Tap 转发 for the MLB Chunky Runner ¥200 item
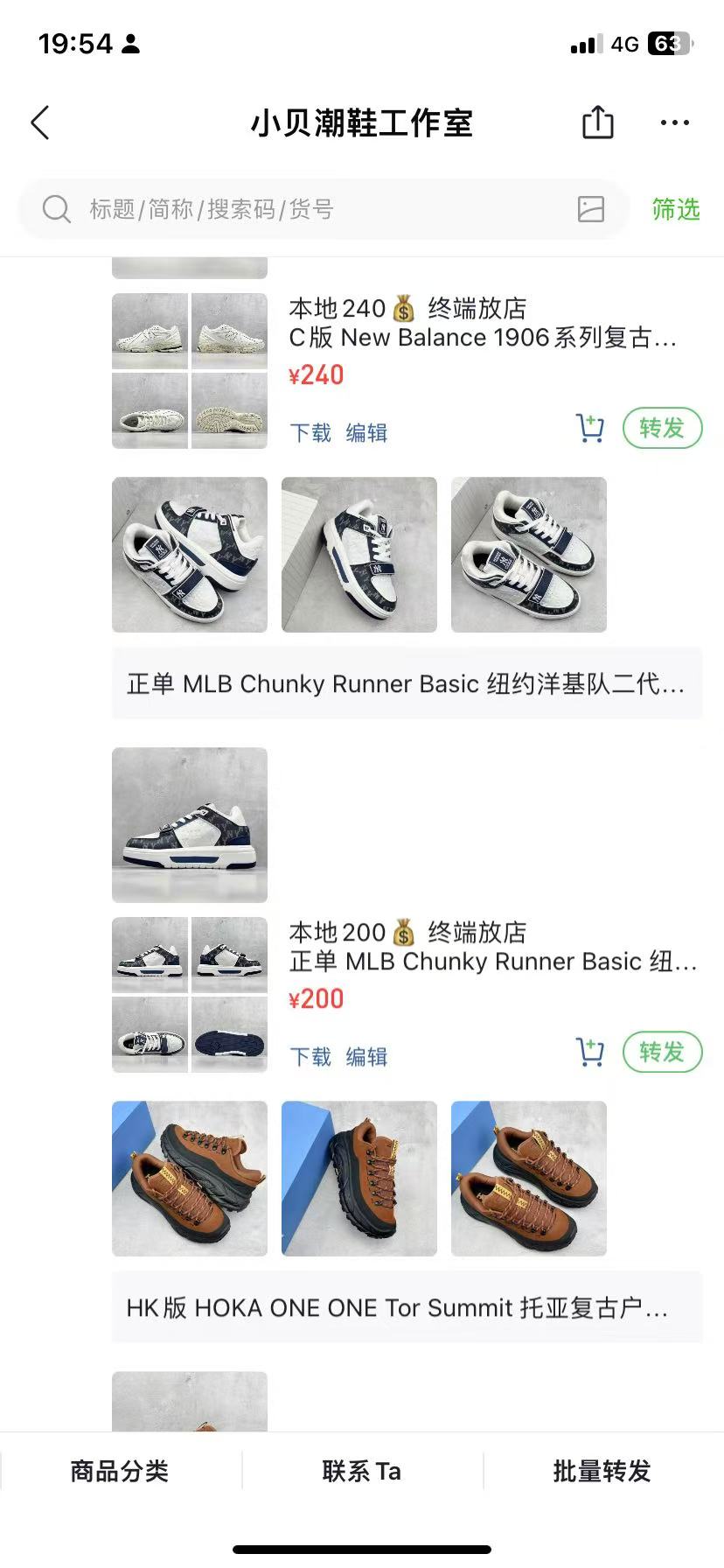 tap(662, 1052)
